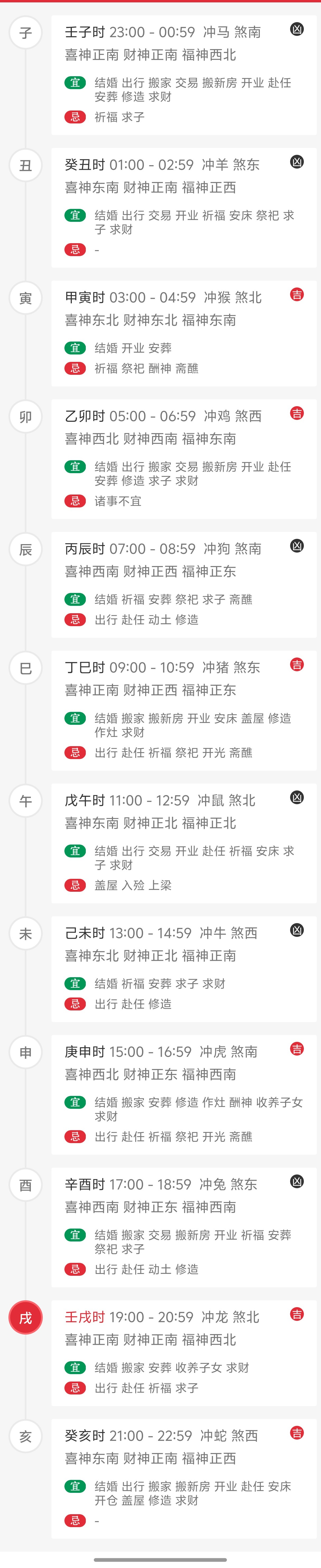Viewport: 321px width, 1568px height.
Task: Select the 申 hour marker
Action: coord(26,1052)
